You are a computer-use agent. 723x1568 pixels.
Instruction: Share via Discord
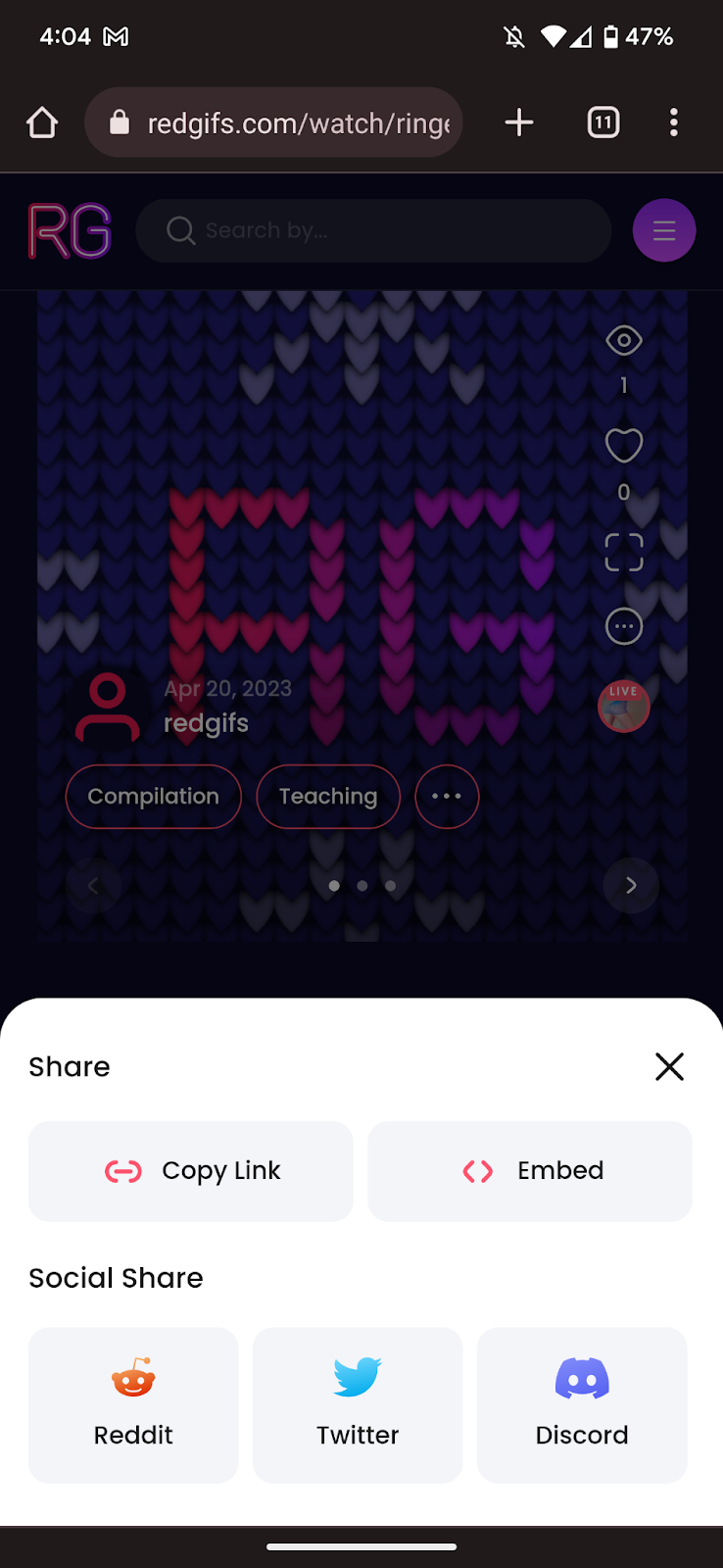coord(582,1404)
